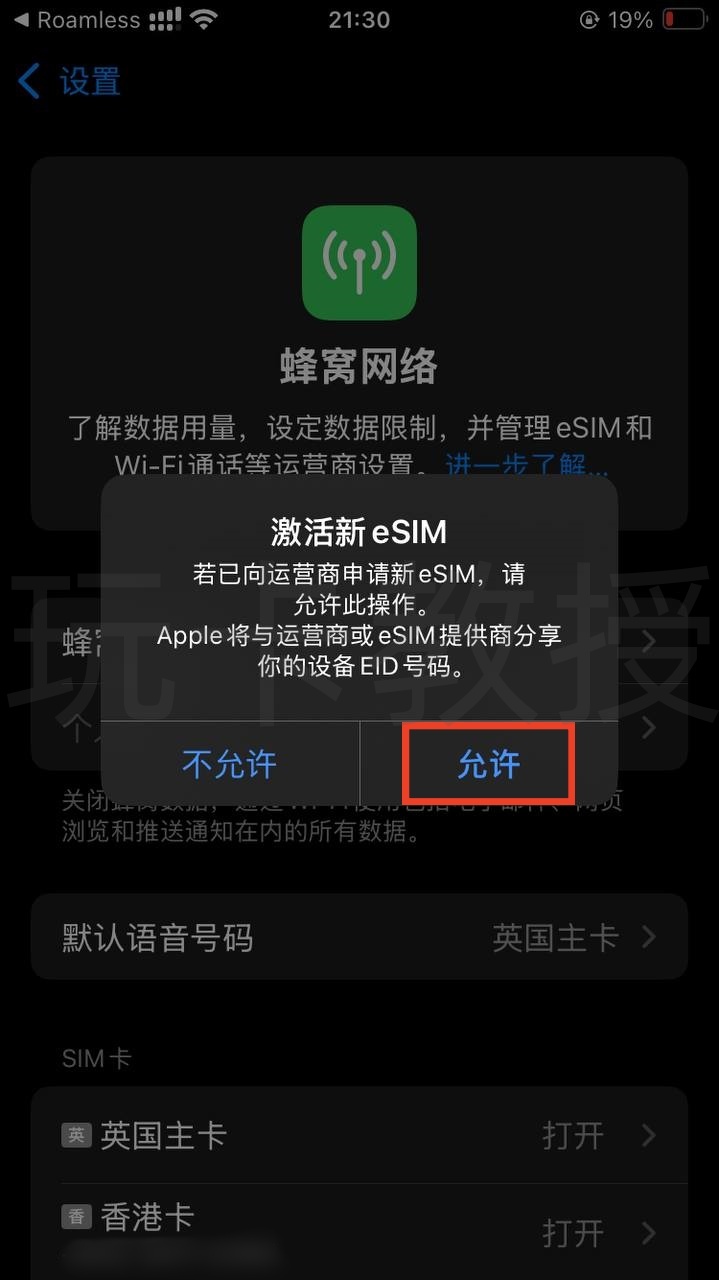
Task: Tap 允许 to allow eSIM activation
Action: 488,765
